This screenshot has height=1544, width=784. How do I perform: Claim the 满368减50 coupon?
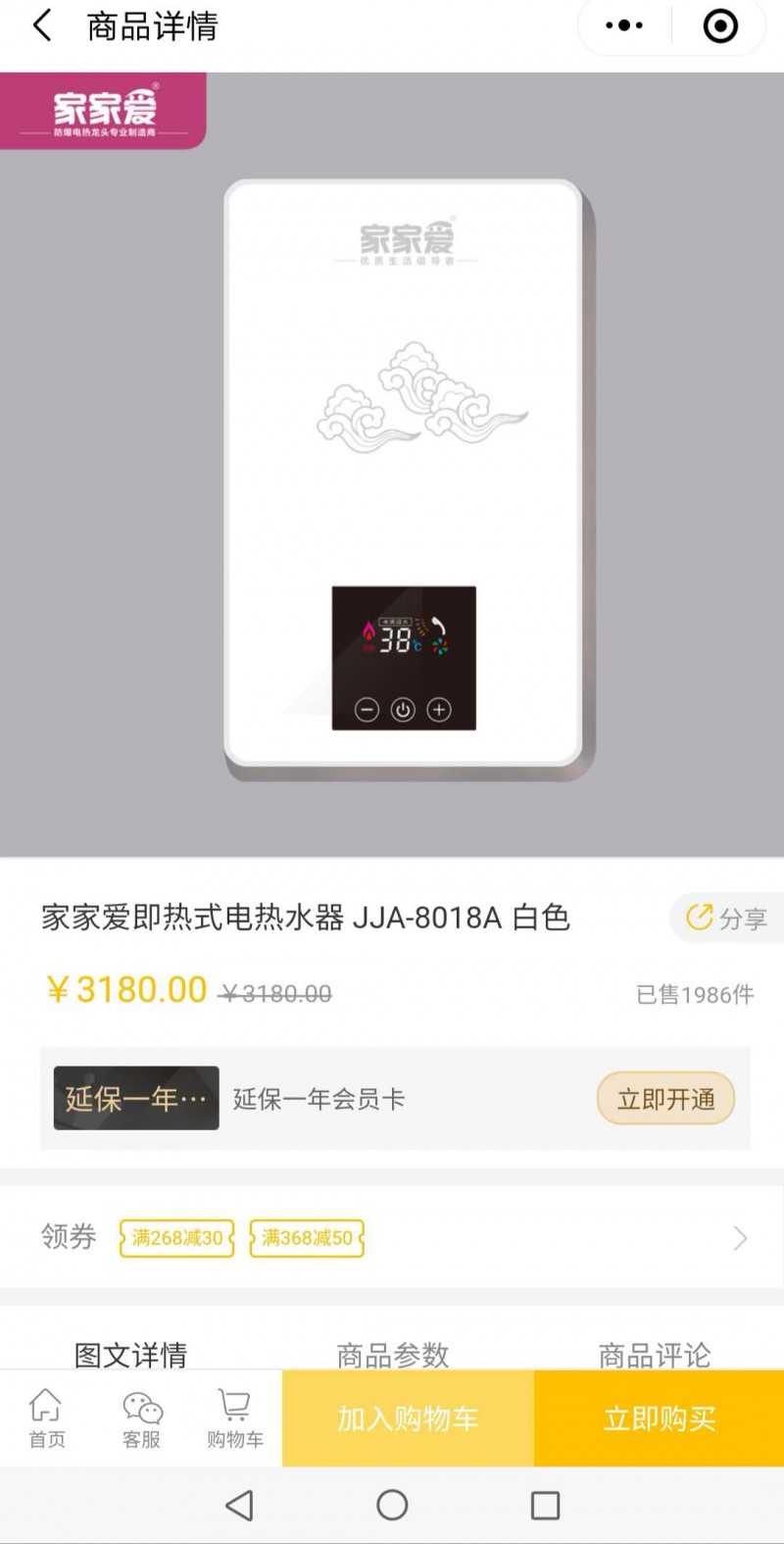[307, 1238]
